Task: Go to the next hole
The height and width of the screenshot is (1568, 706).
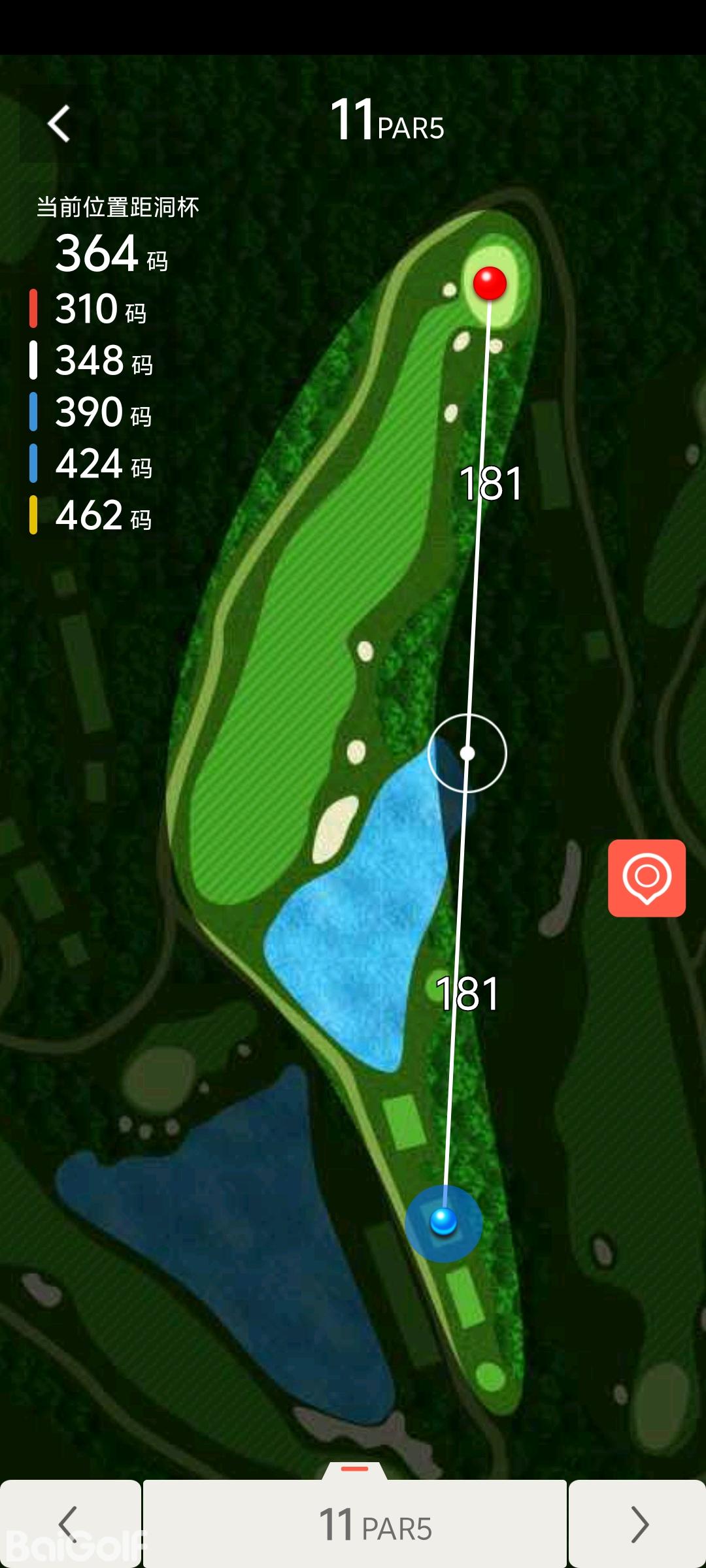Action: pyautogui.click(x=638, y=1524)
